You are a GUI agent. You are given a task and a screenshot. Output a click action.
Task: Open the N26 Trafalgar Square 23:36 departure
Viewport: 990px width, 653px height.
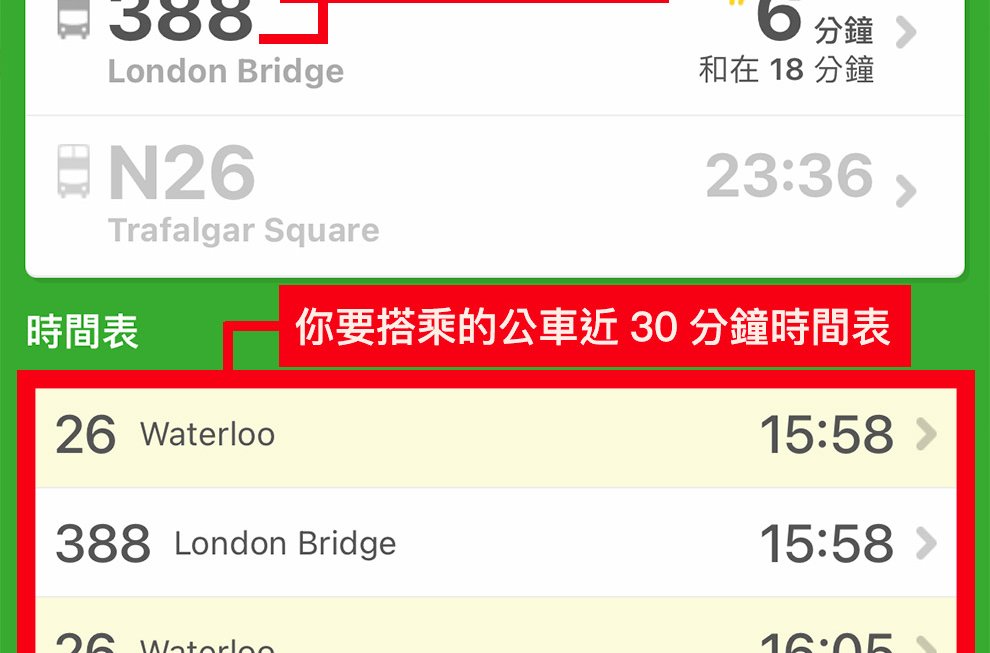point(494,195)
